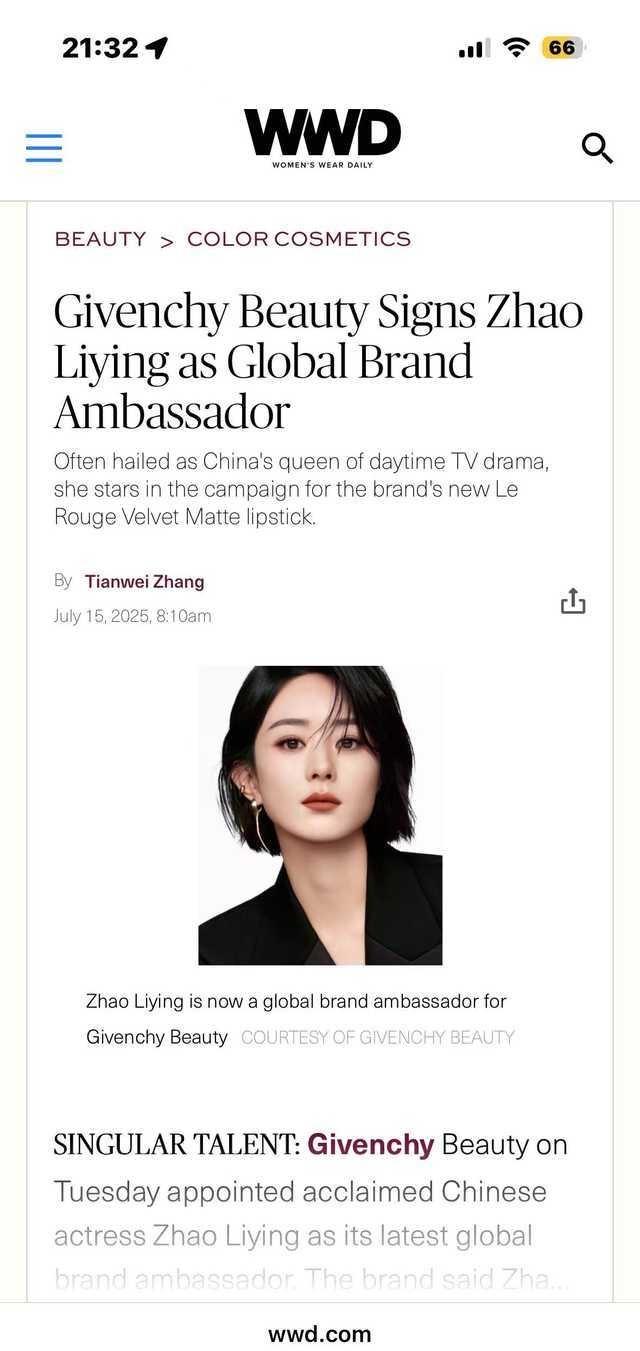
Task: Share this article
Action: [x=573, y=601]
